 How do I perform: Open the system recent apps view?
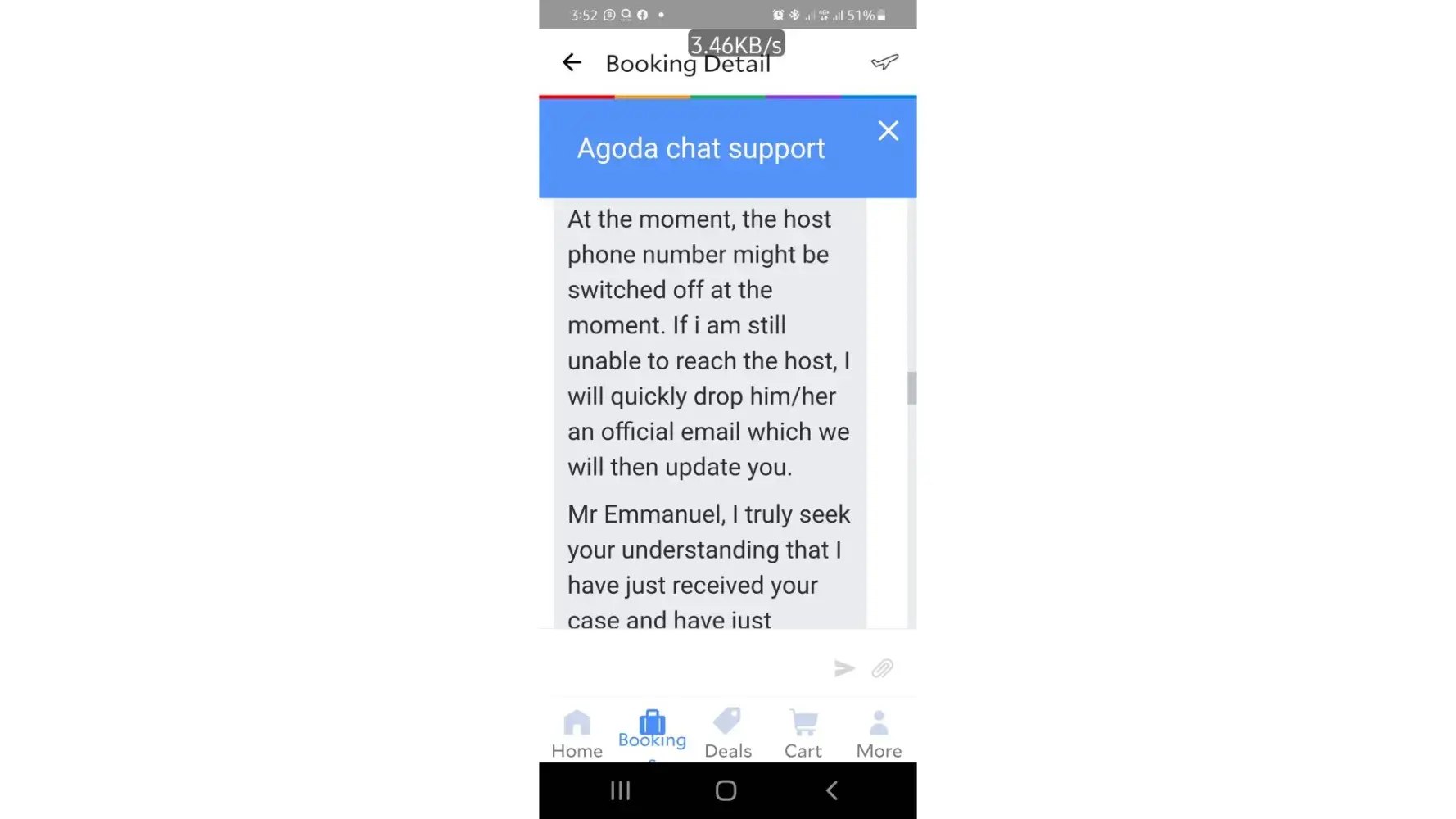click(620, 790)
